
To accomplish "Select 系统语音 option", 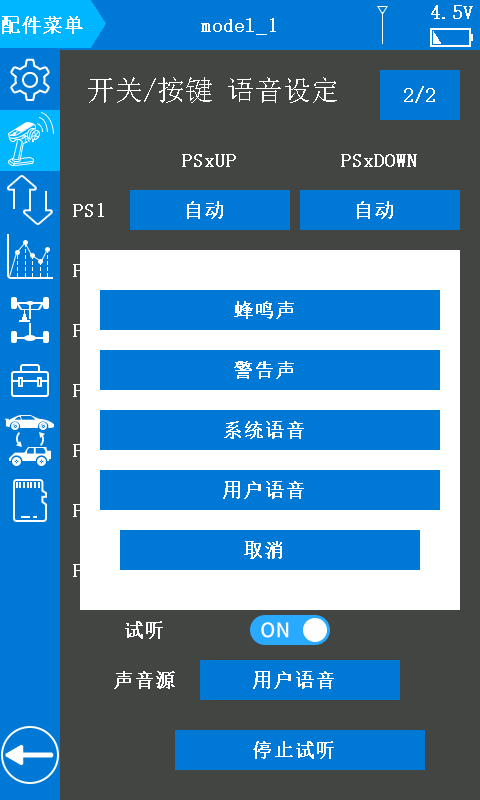I will (269, 430).
